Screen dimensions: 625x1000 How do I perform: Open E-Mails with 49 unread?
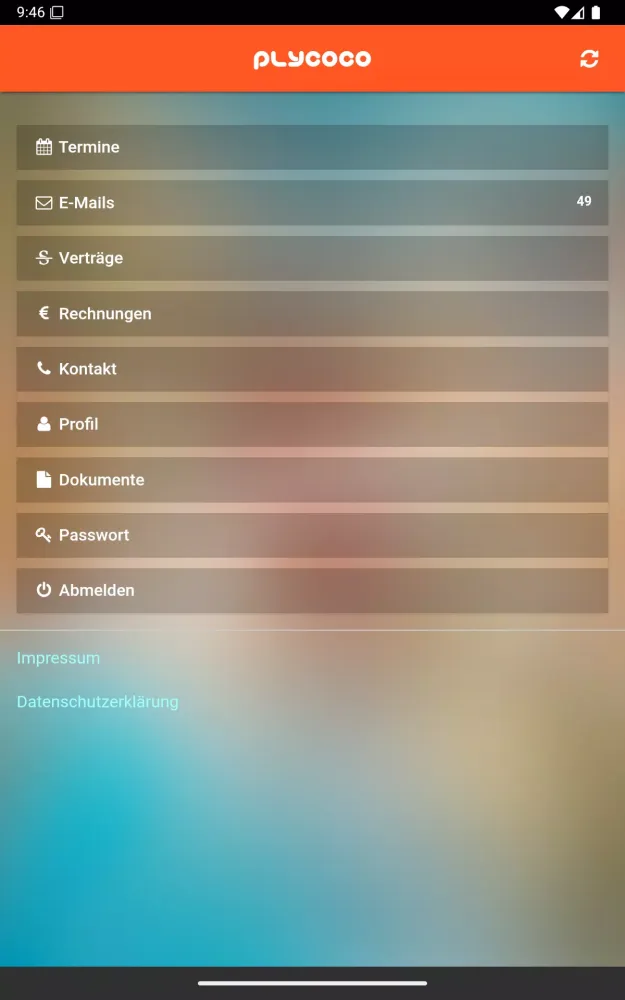312,202
